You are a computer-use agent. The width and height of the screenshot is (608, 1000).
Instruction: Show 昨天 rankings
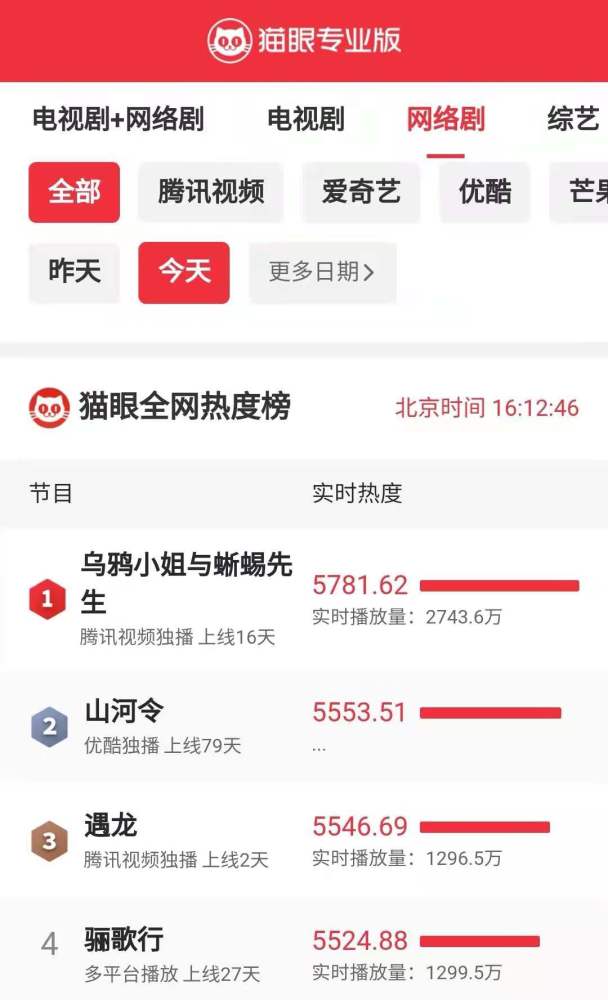coord(74,272)
